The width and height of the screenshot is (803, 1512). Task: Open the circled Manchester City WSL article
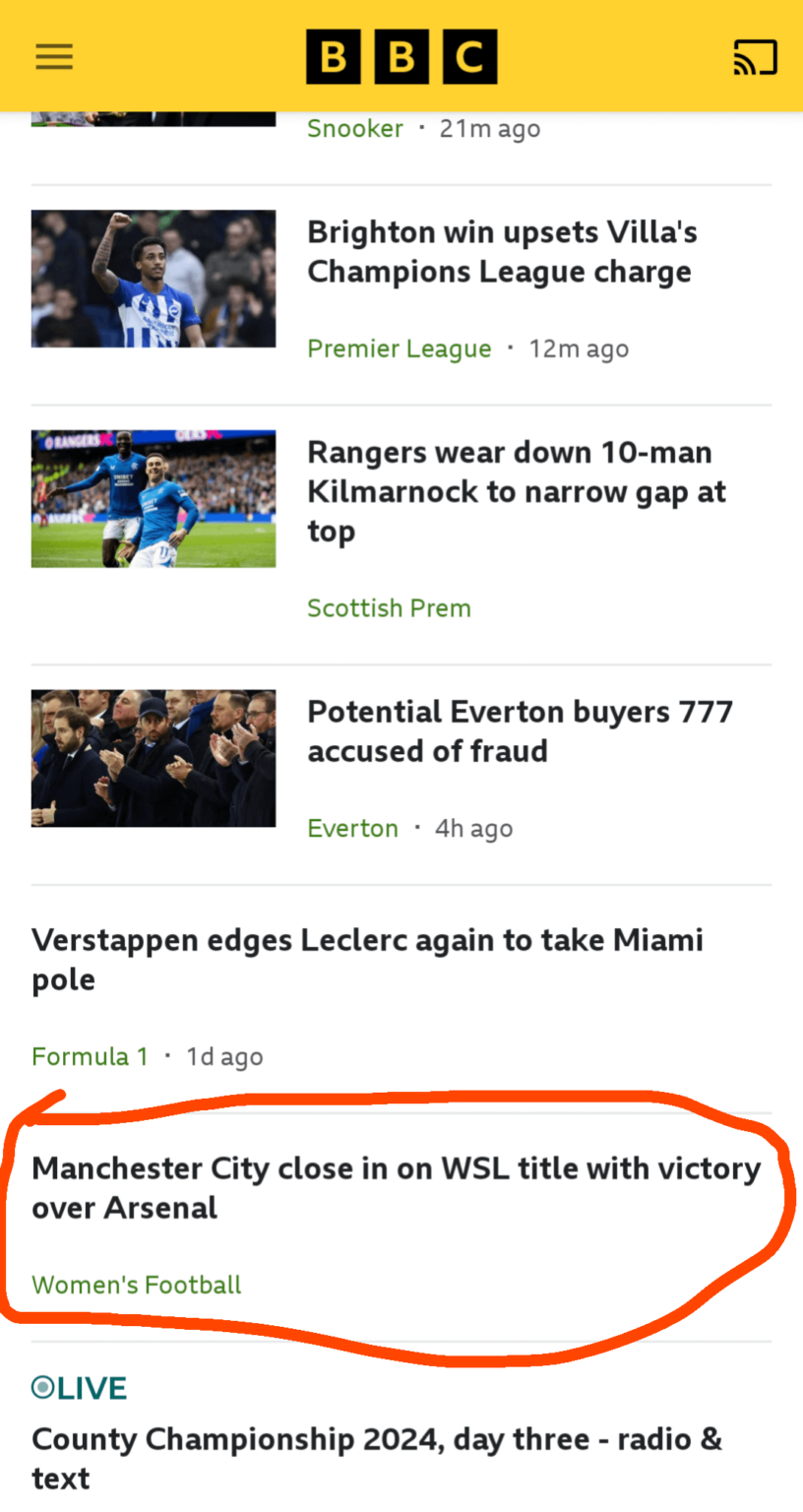(396, 1188)
